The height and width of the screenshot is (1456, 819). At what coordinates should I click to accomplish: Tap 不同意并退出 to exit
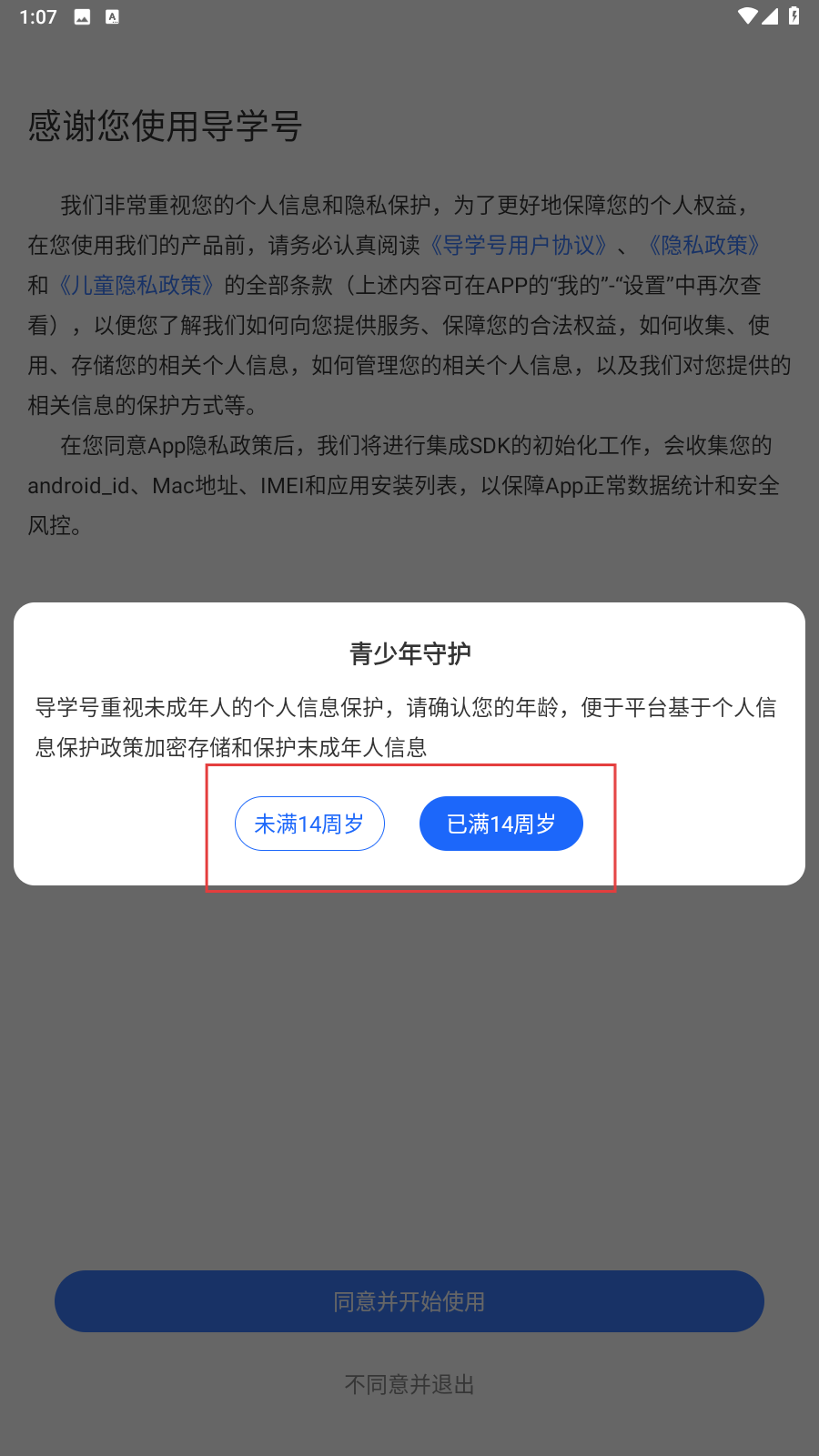(x=409, y=1384)
